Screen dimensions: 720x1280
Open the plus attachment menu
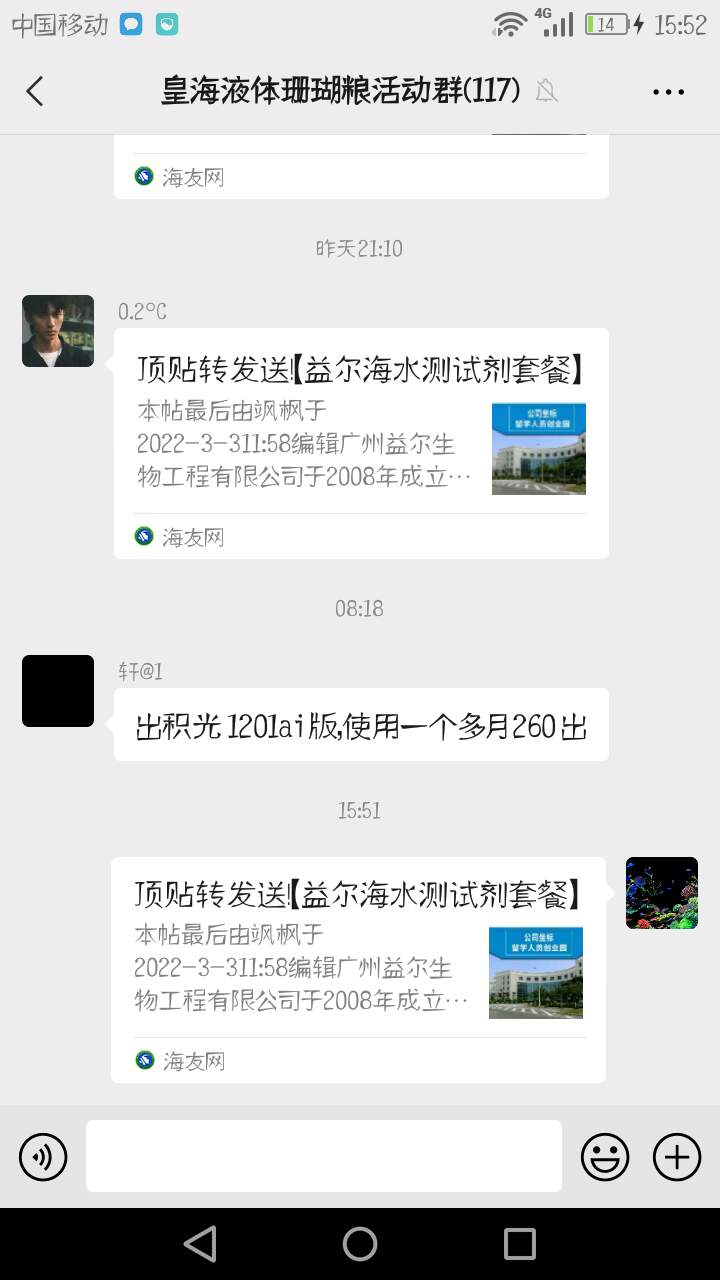[677, 1158]
